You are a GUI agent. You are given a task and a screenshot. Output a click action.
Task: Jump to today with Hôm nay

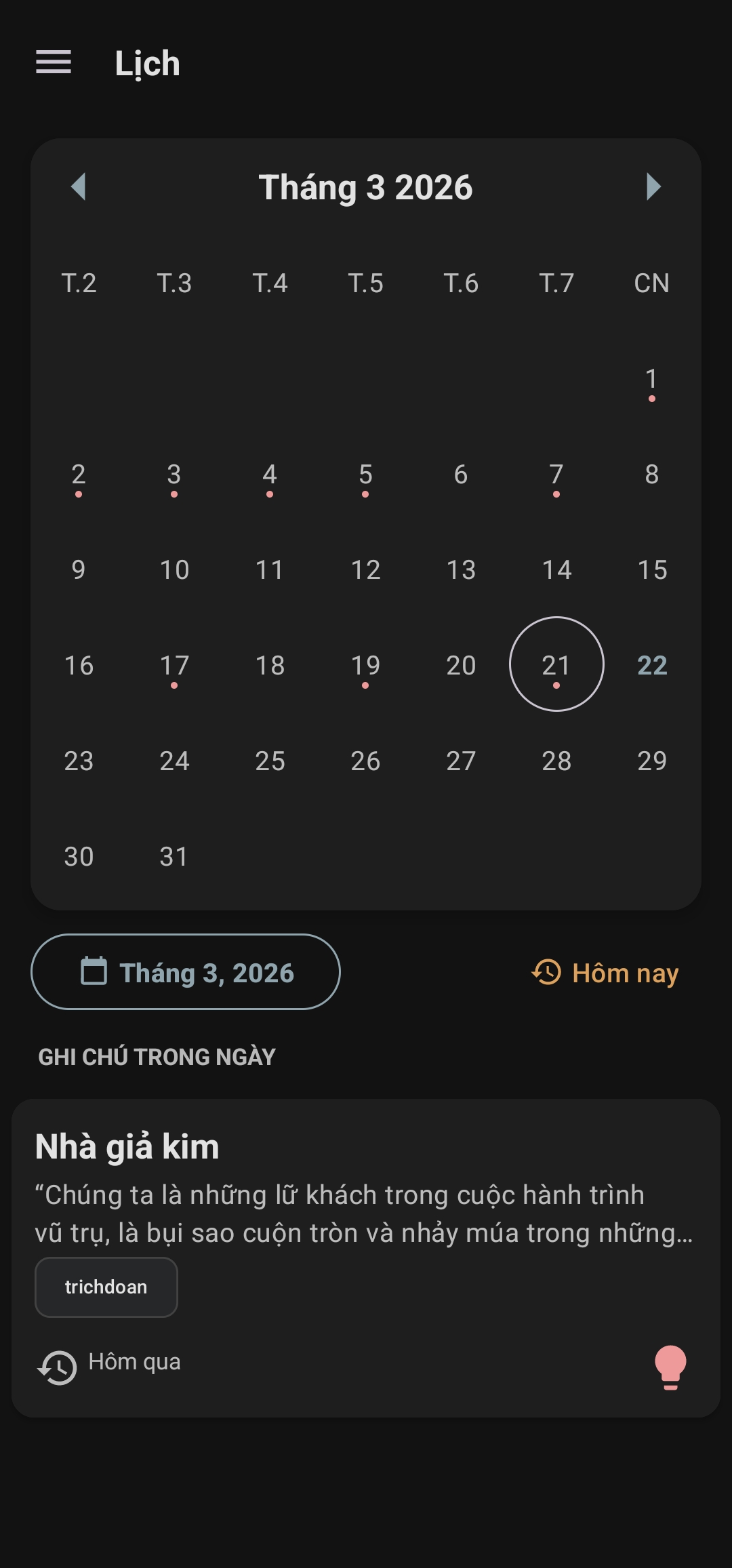605,973
